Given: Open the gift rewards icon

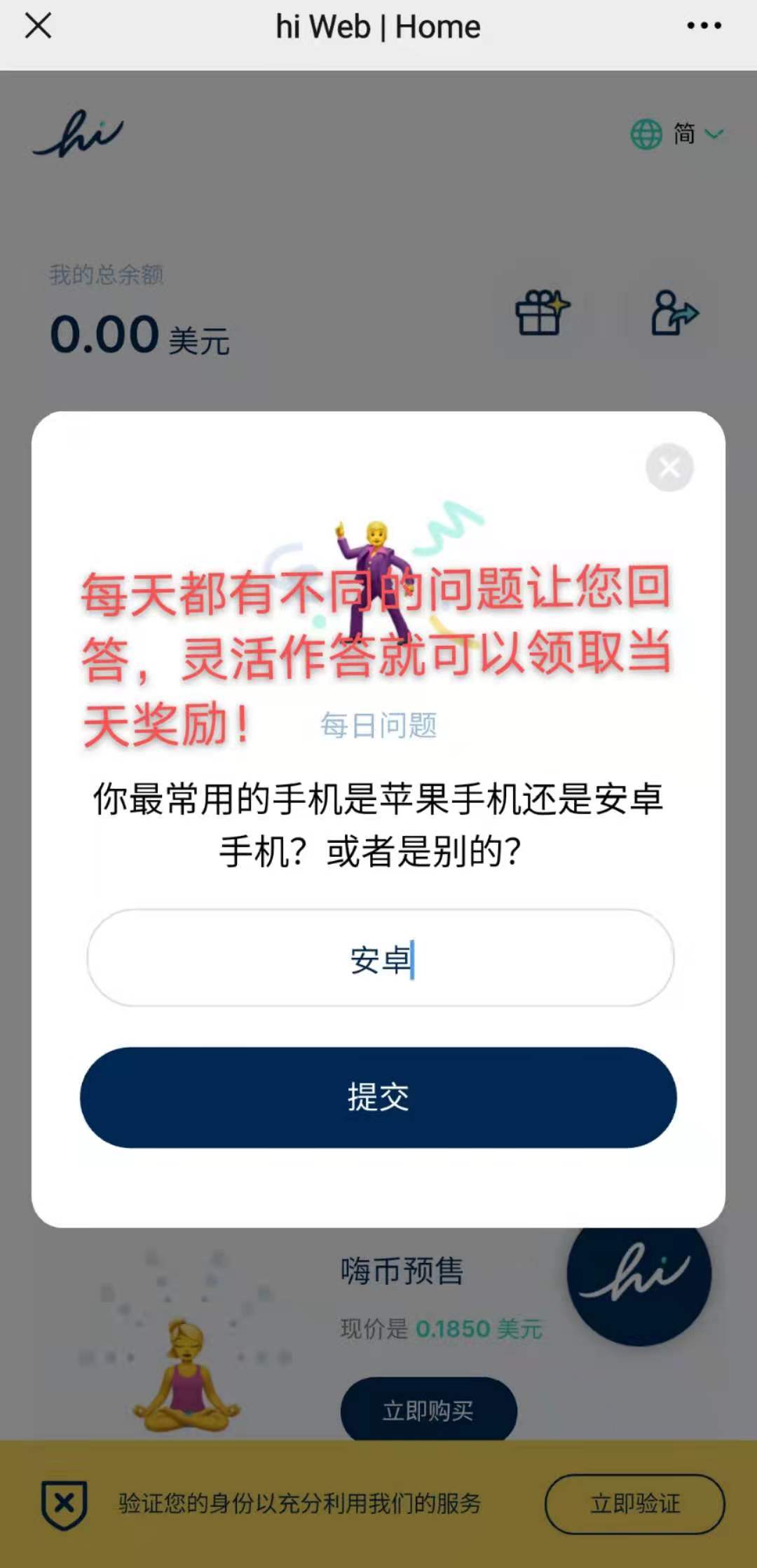Looking at the screenshot, I should pos(540,314).
